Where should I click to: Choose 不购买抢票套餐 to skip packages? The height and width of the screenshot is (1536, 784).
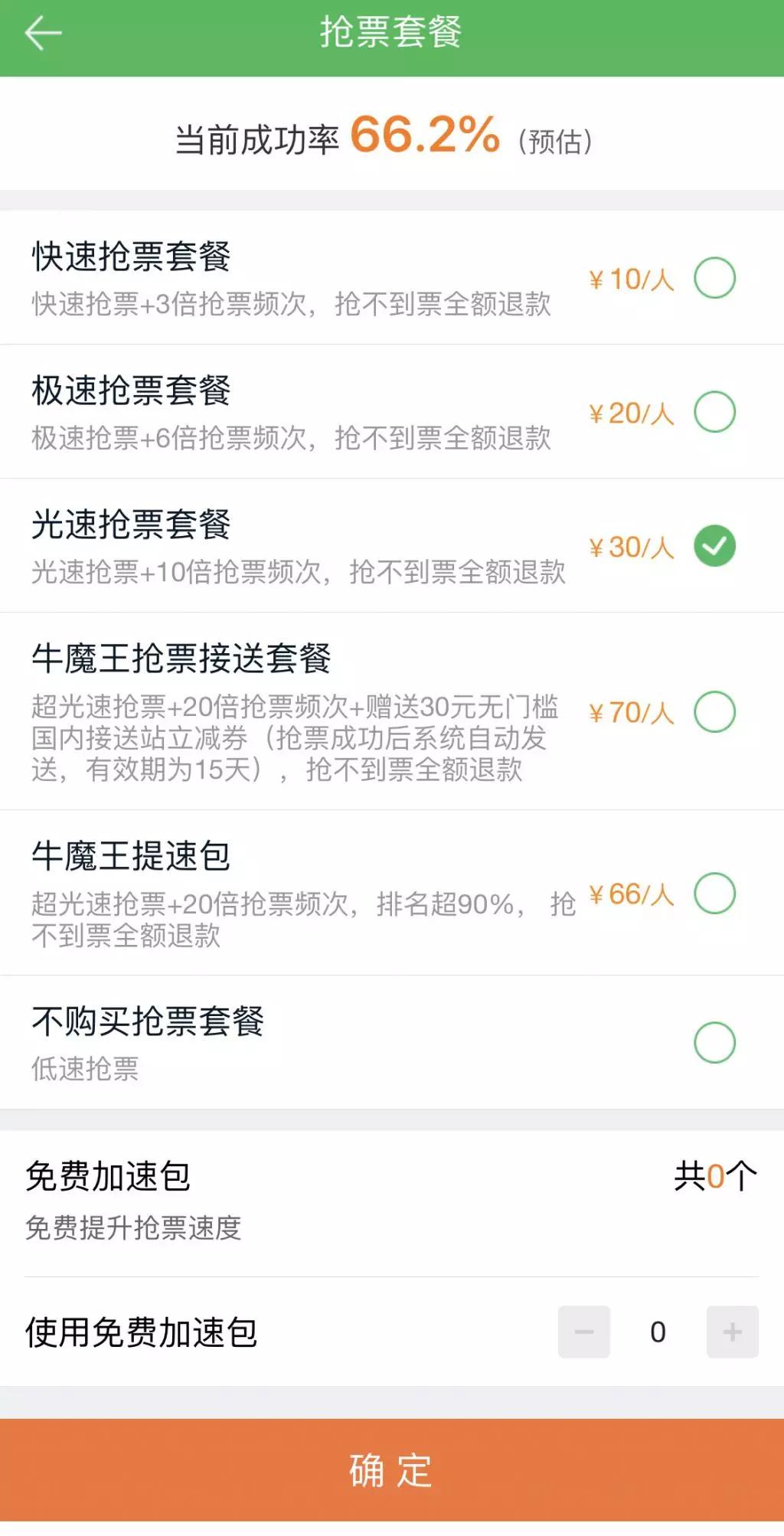point(714,1041)
